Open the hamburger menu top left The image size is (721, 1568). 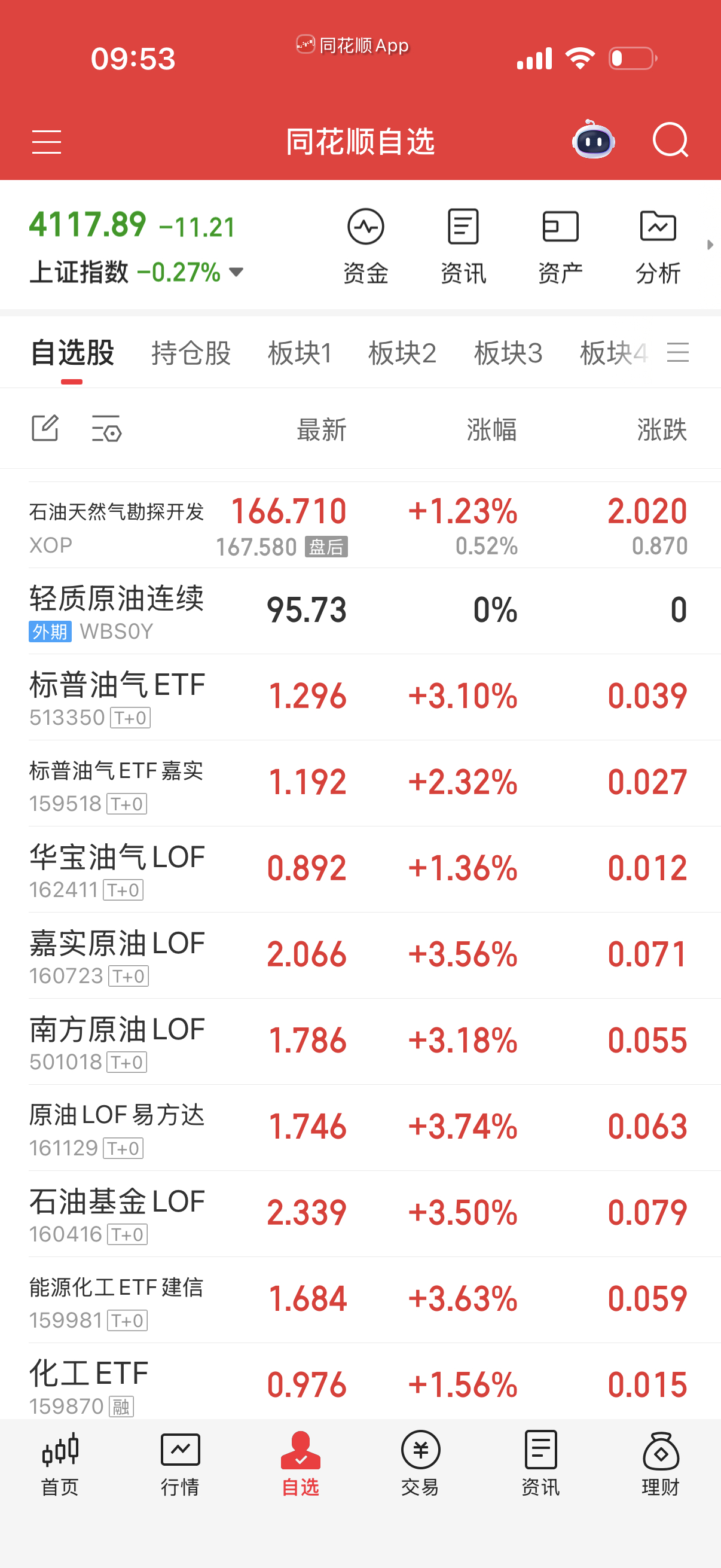(x=46, y=141)
